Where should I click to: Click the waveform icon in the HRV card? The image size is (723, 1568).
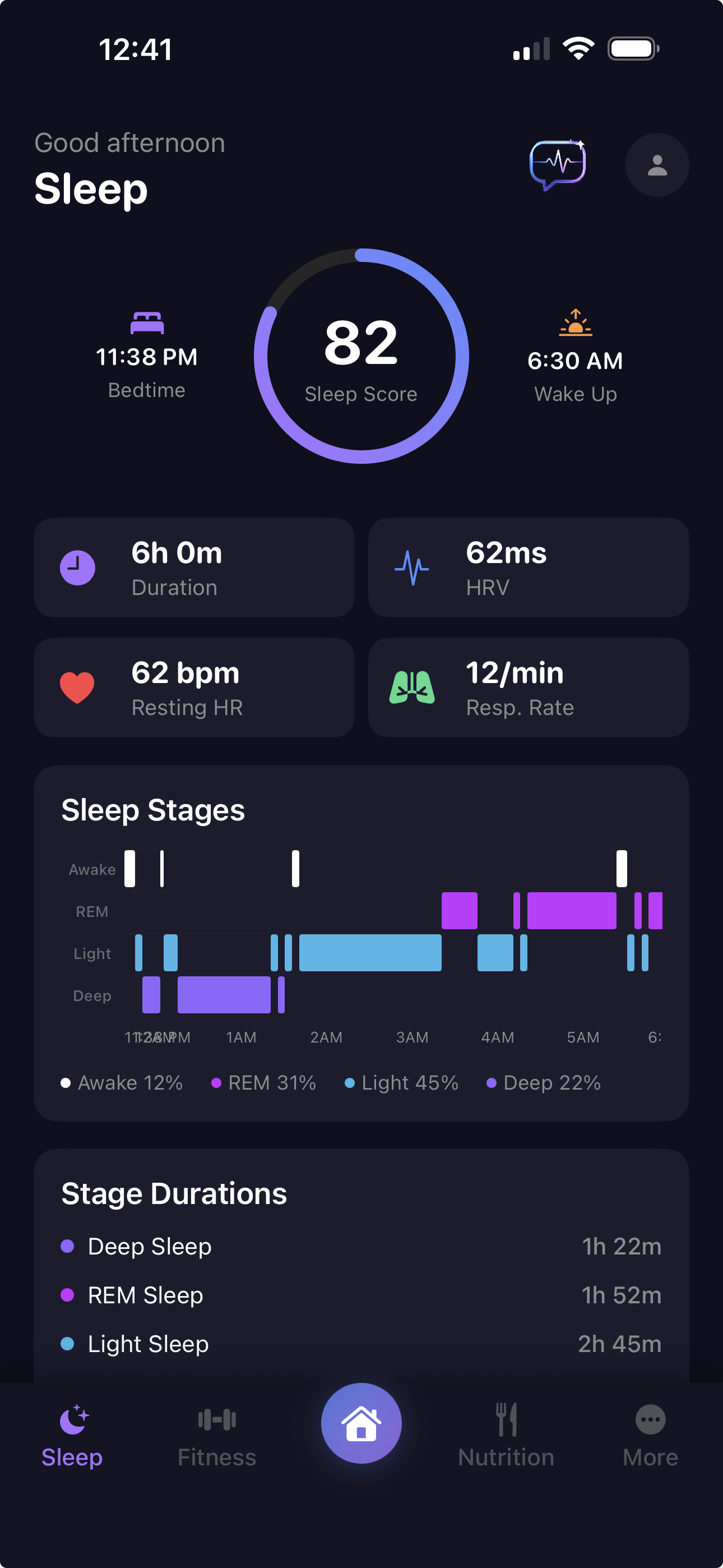[x=411, y=568]
